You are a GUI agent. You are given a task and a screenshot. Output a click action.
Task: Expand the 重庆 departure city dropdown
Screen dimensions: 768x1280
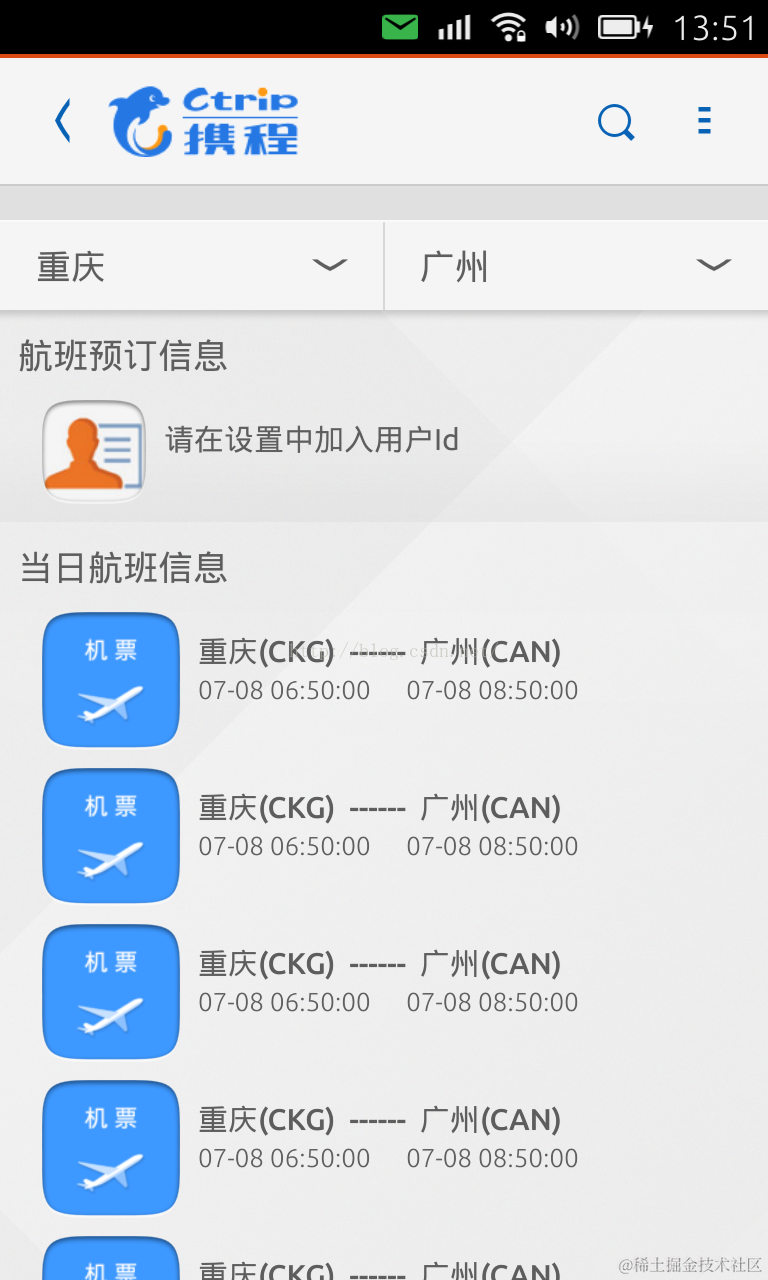(191, 266)
